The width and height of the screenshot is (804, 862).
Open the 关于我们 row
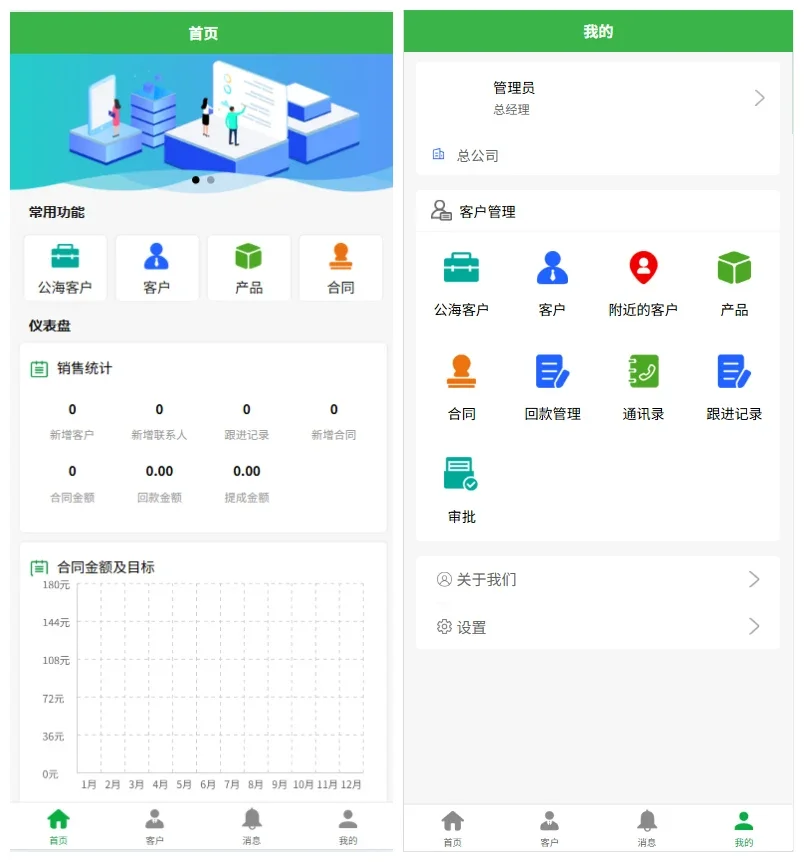pos(597,580)
